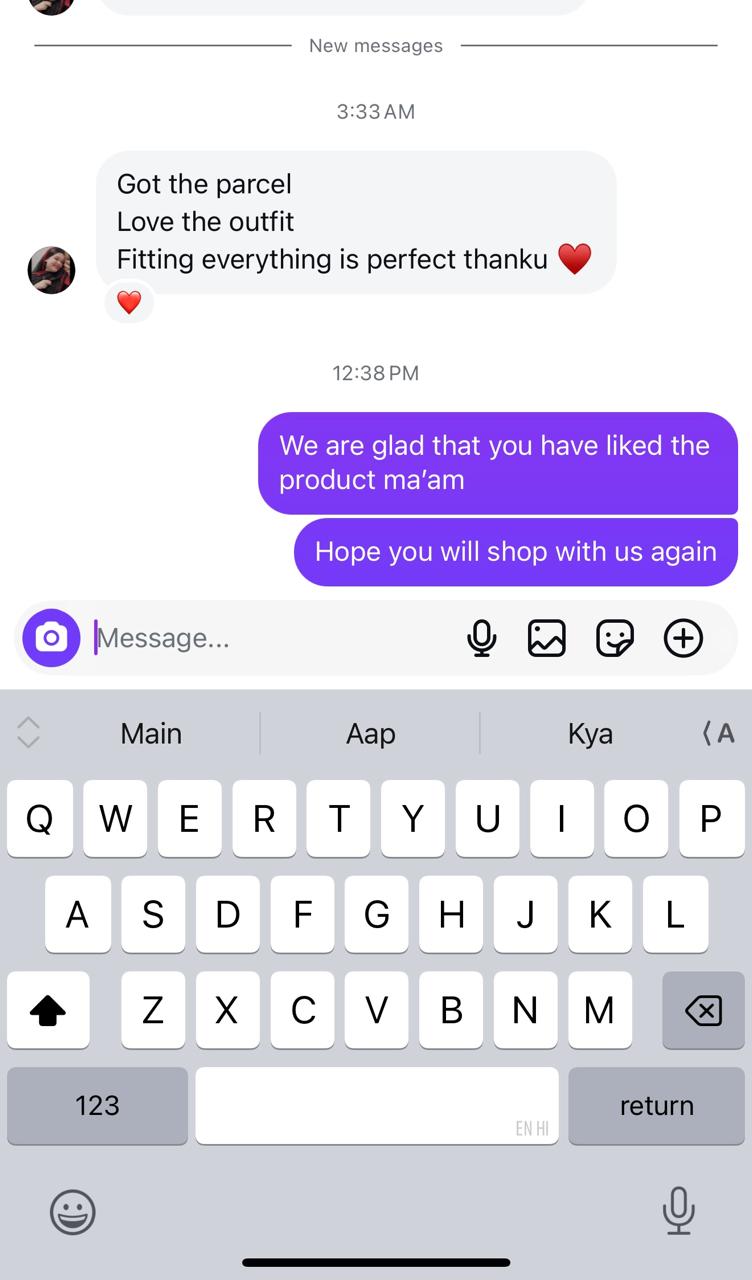Tap the return key
The image size is (752, 1280).
click(656, 1105)
